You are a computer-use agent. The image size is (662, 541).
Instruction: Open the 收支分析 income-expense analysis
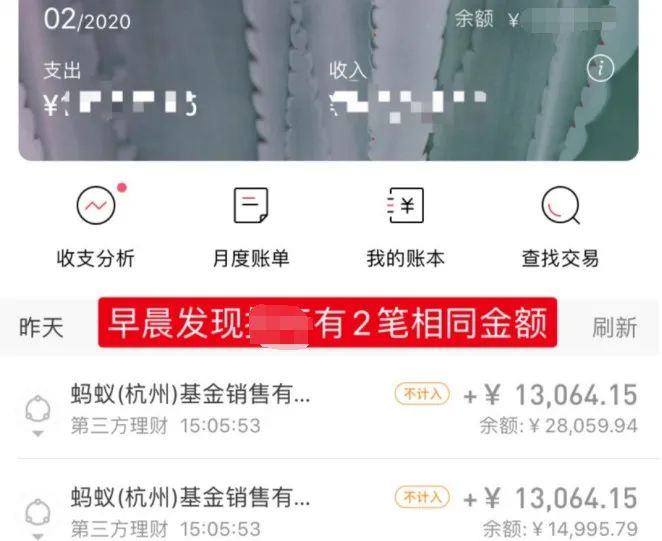coord(96,227)
